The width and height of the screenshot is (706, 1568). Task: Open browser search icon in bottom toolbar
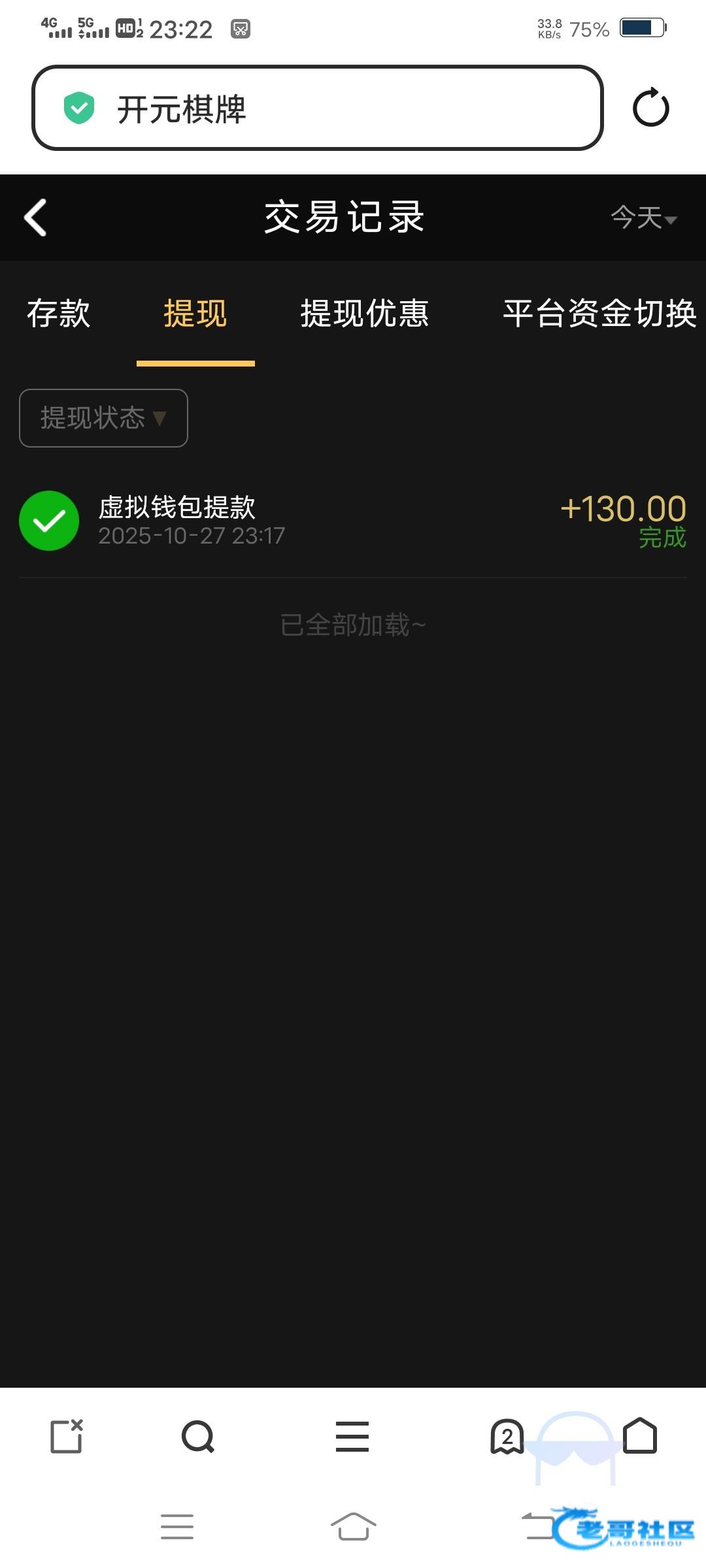click(x=197, y=1437)
